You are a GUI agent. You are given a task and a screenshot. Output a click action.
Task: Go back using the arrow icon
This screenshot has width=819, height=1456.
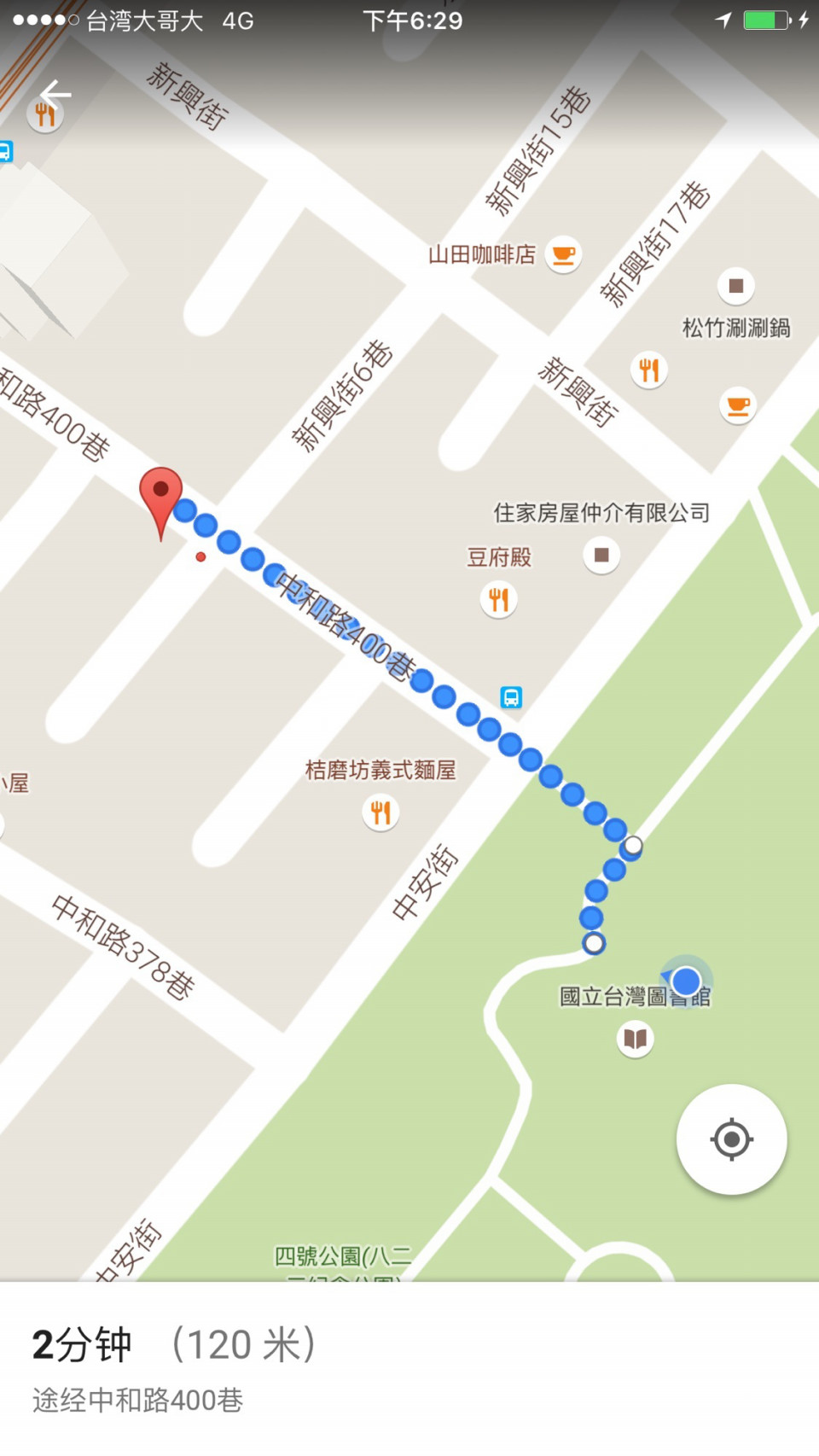click(55, 93)
